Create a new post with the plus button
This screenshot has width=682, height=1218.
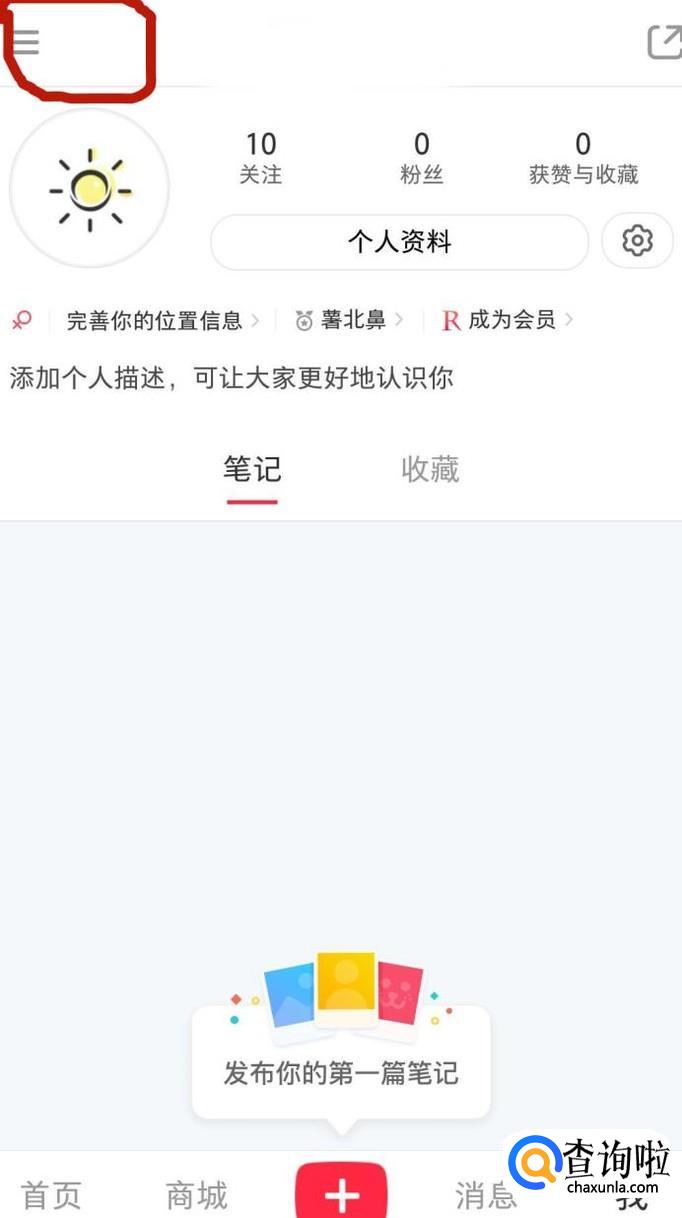click(x=341, y=1192)
